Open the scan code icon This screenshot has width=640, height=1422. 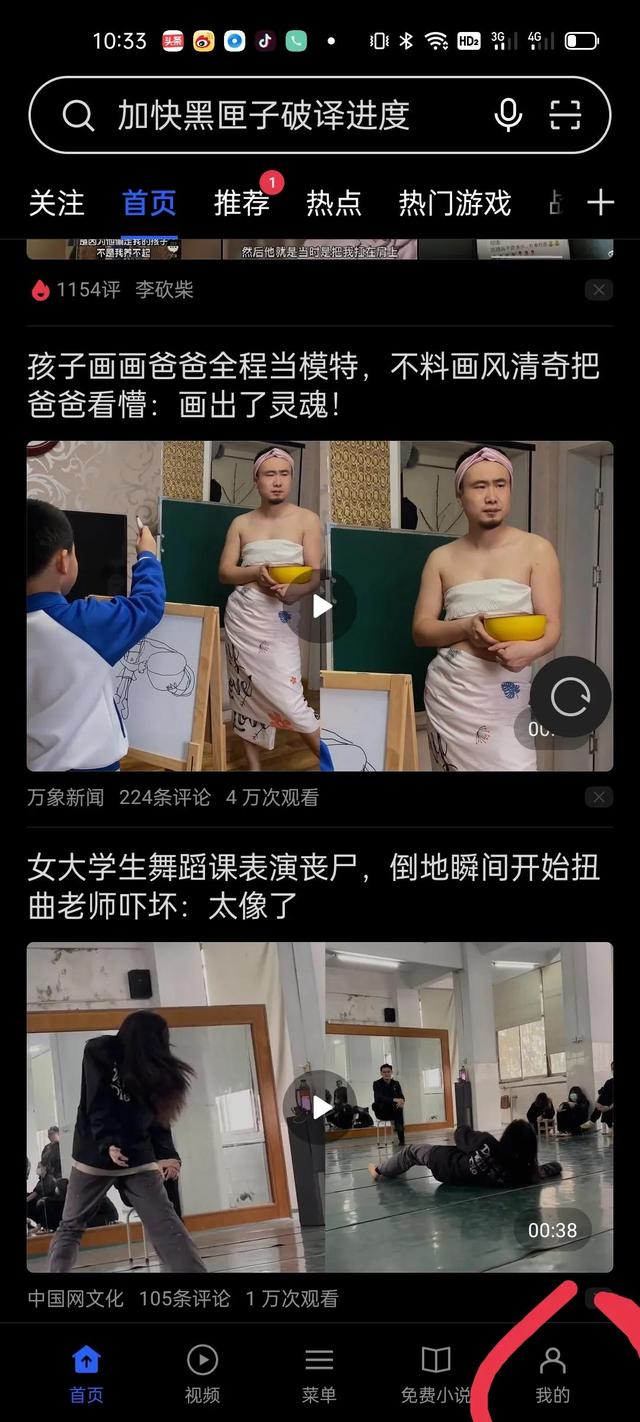click(x=566, y=116)
